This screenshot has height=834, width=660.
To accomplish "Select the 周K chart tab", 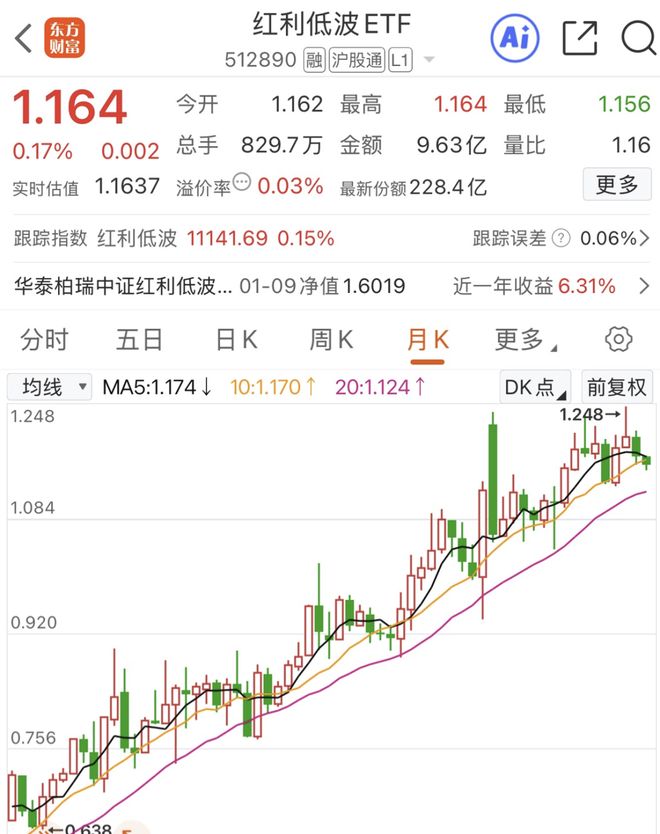I will (x=331, y=340).
